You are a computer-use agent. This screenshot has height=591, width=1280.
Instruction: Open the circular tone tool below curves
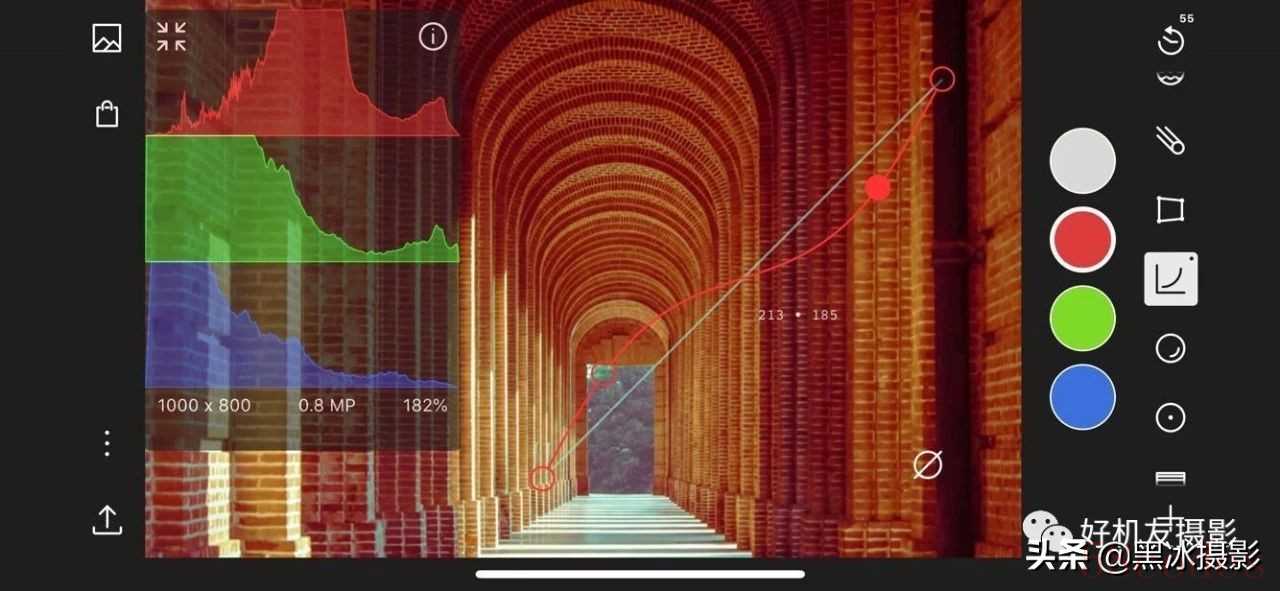tap(1170, 348)
